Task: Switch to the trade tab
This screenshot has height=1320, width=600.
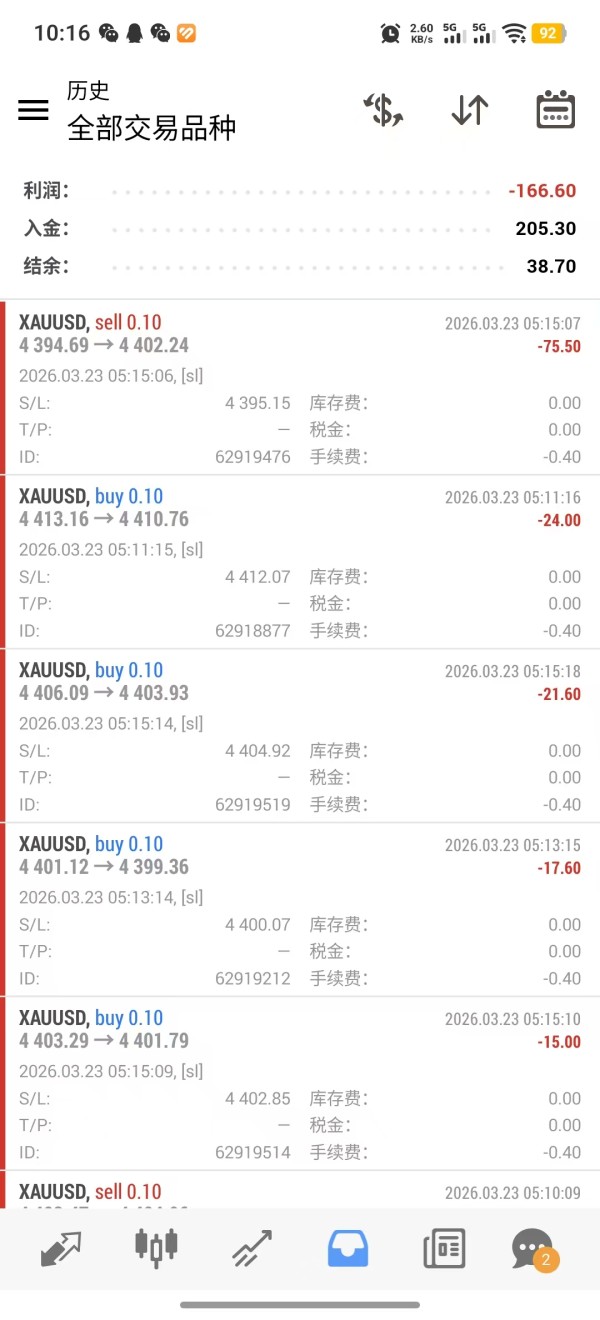Action: 252,1248
